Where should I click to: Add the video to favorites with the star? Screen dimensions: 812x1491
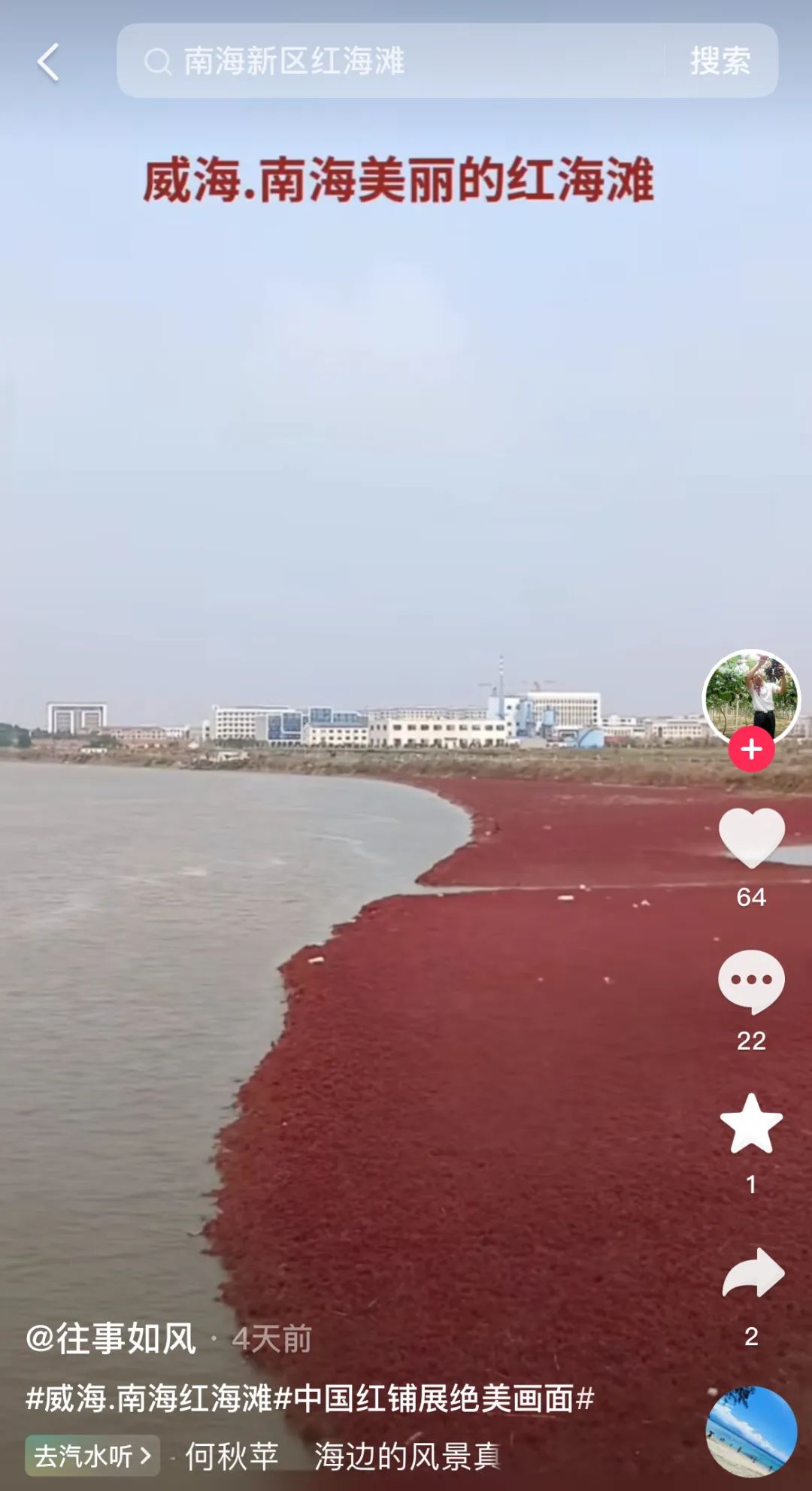coord(751,1124)
